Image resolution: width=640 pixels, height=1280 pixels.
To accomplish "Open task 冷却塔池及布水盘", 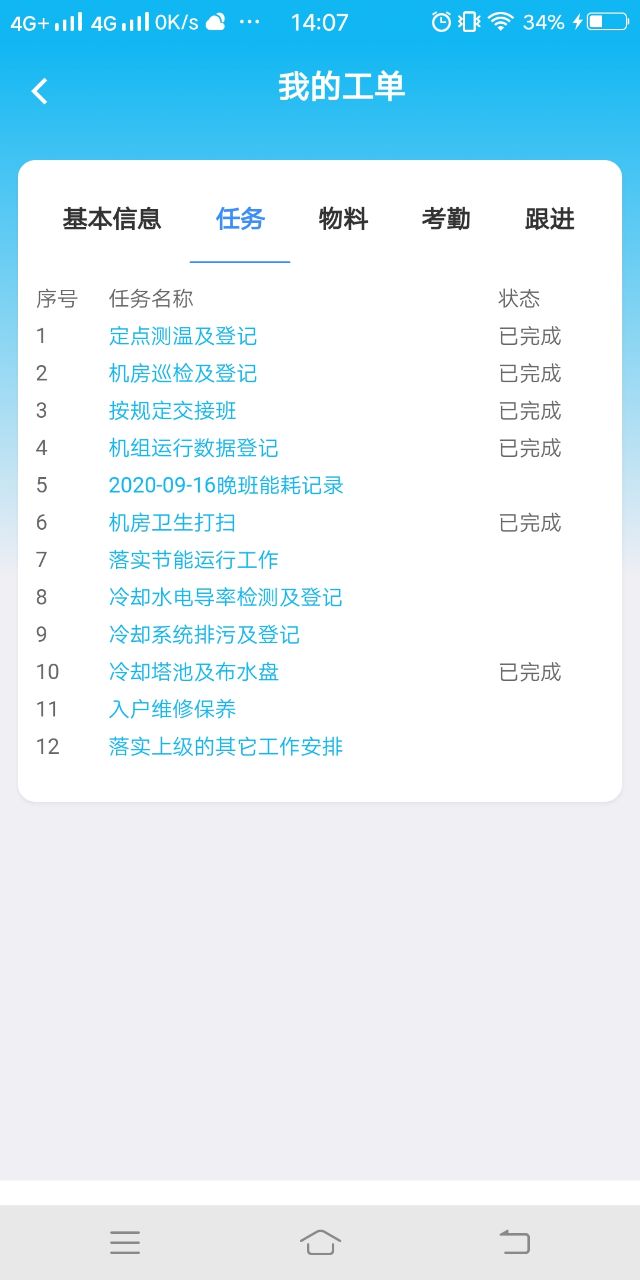I will tap(194, 672).
